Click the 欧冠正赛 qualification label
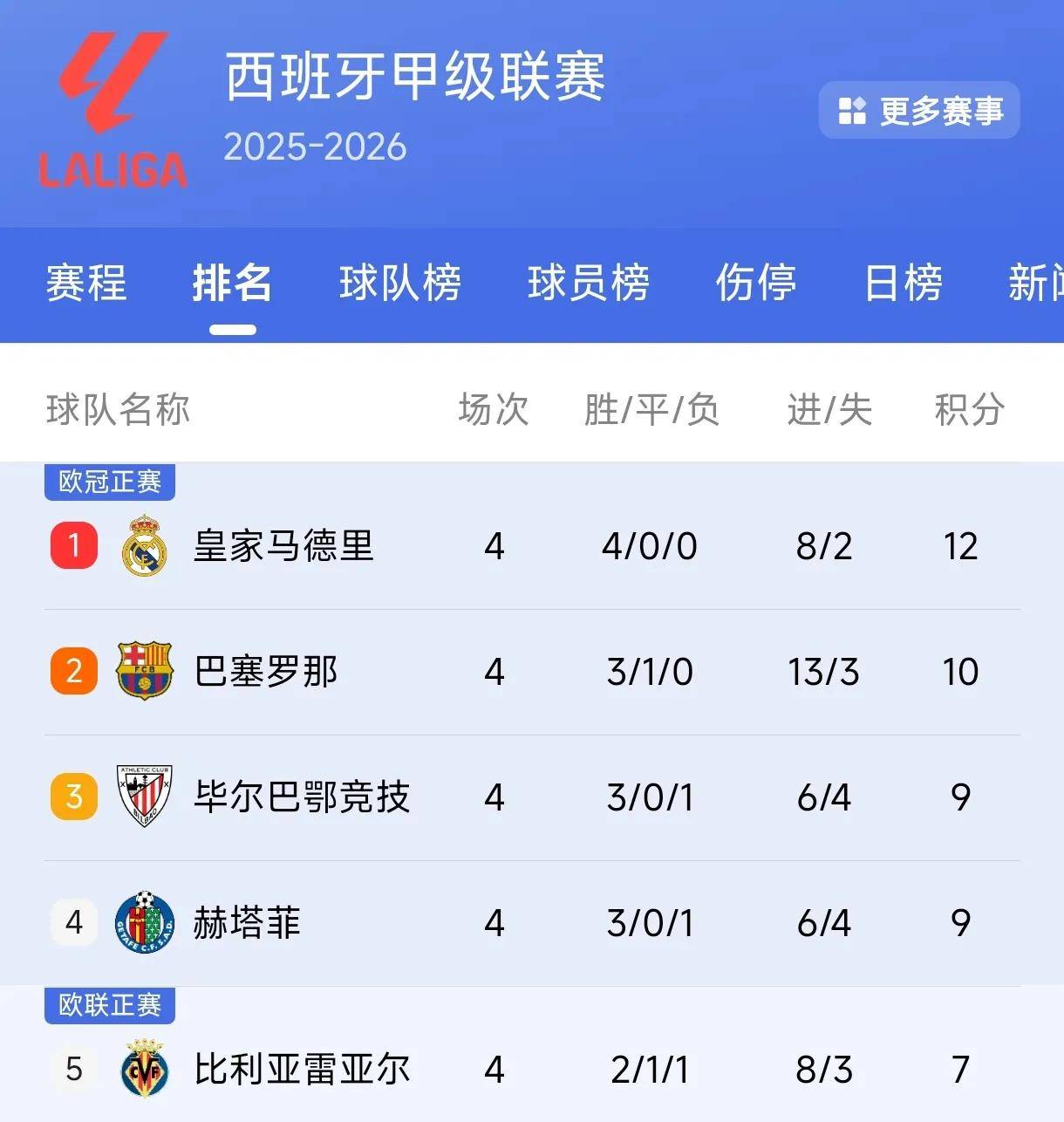1064x1122 pixels. [x=109, y=481]
